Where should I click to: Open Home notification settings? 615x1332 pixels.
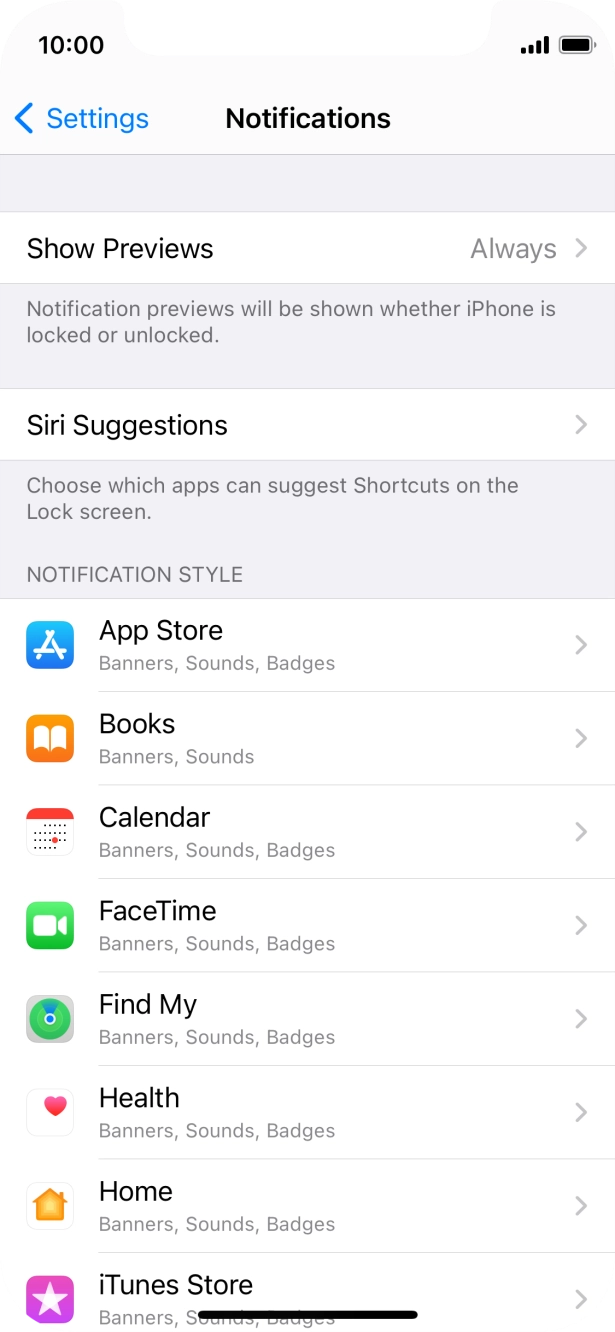click(307, 1206)
